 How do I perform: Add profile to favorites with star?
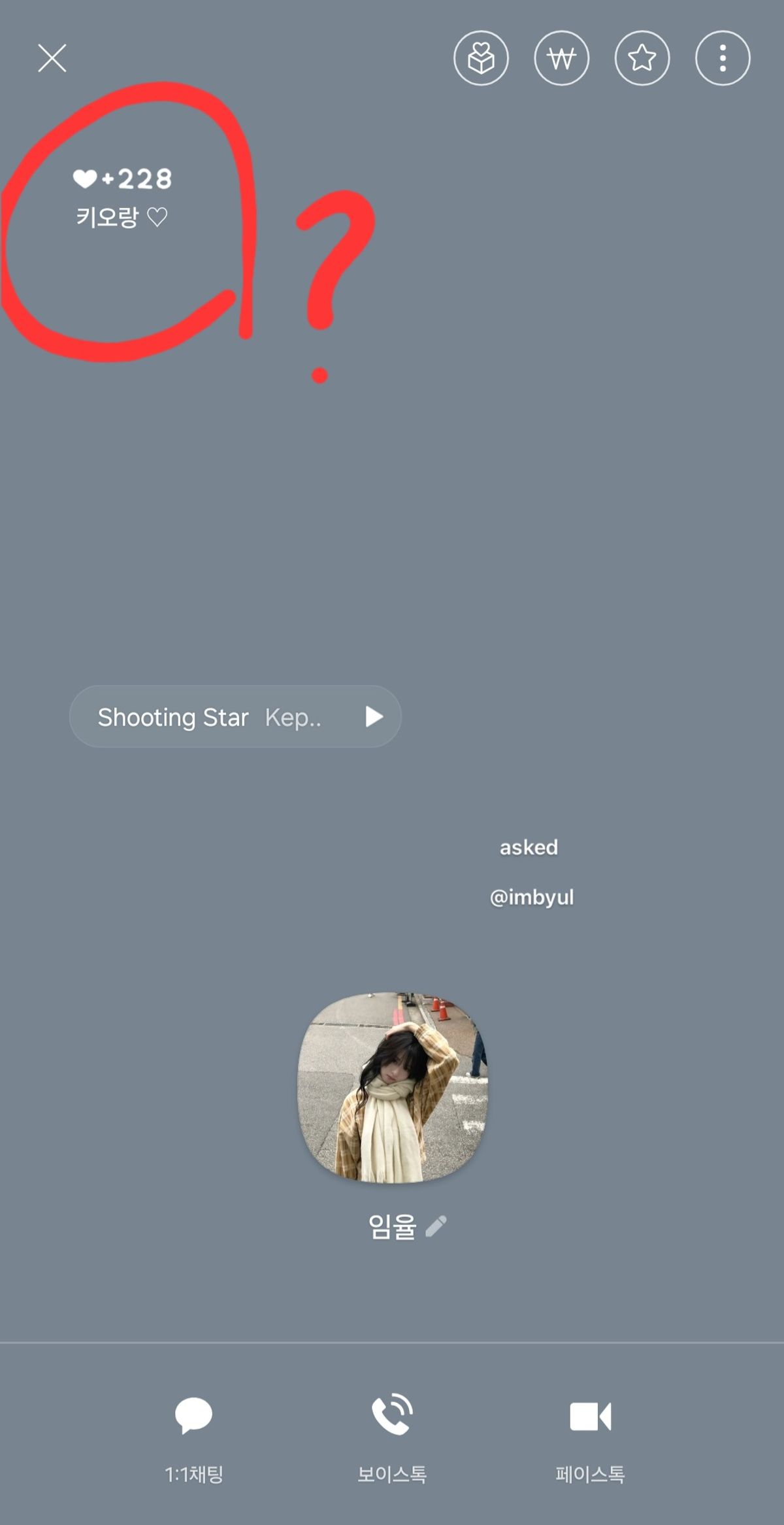point(642,58)
